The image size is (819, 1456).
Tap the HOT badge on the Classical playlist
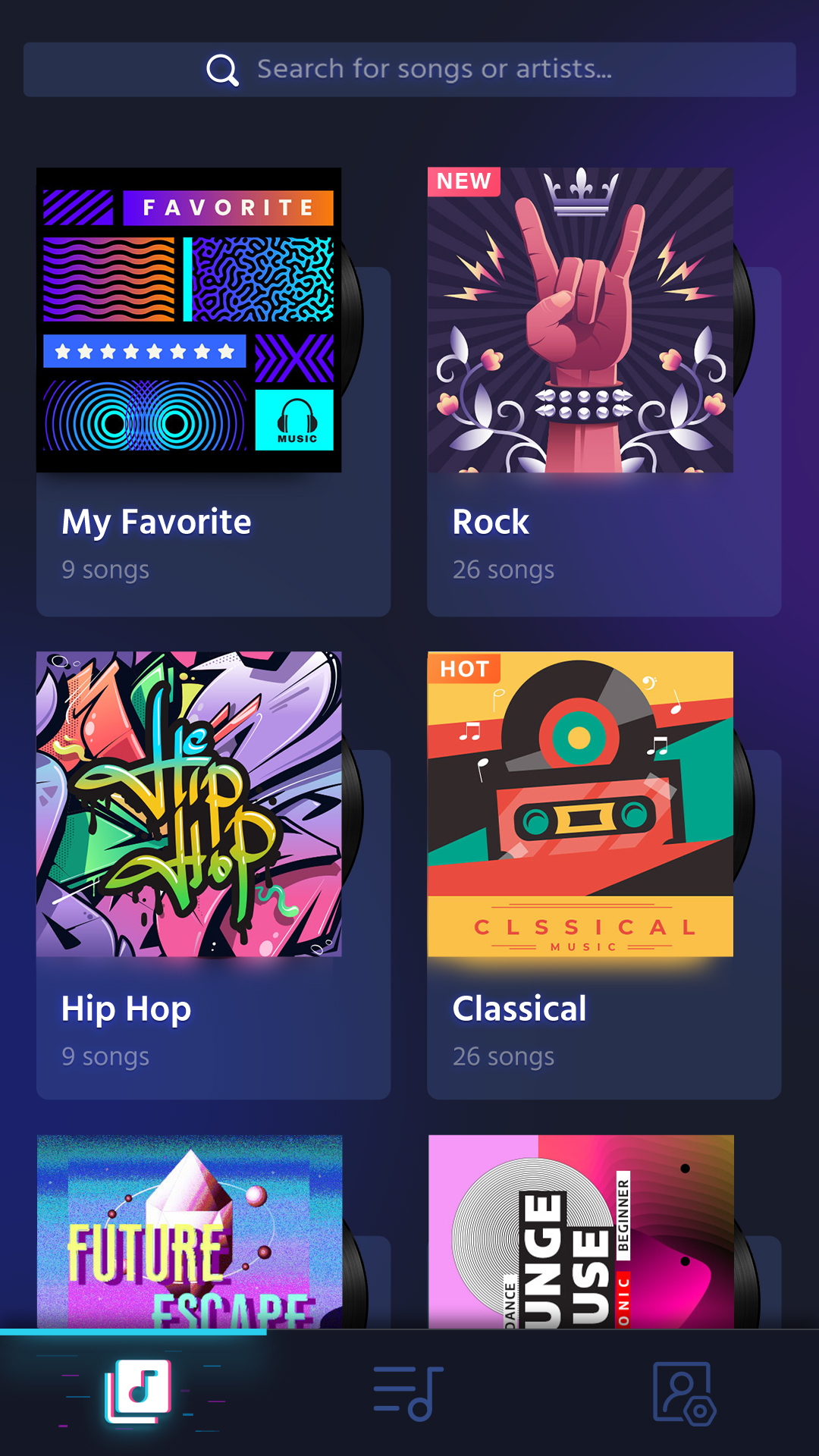(465, 669)
